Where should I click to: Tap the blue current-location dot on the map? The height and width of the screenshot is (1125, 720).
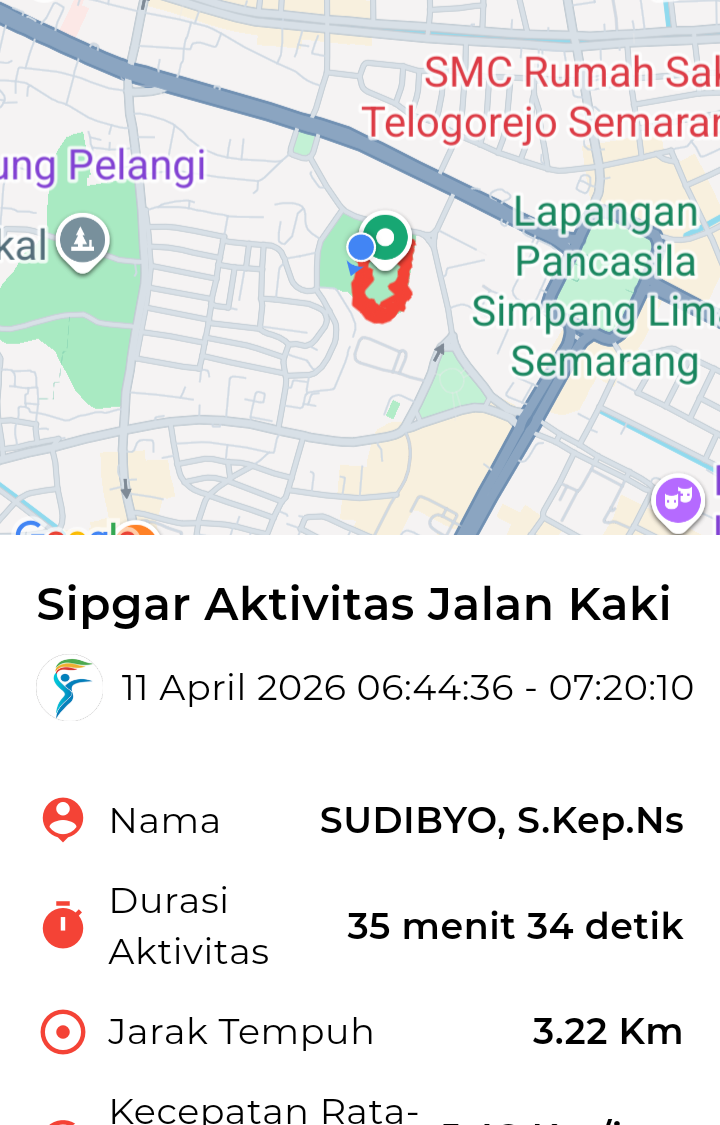pos(361,247)
